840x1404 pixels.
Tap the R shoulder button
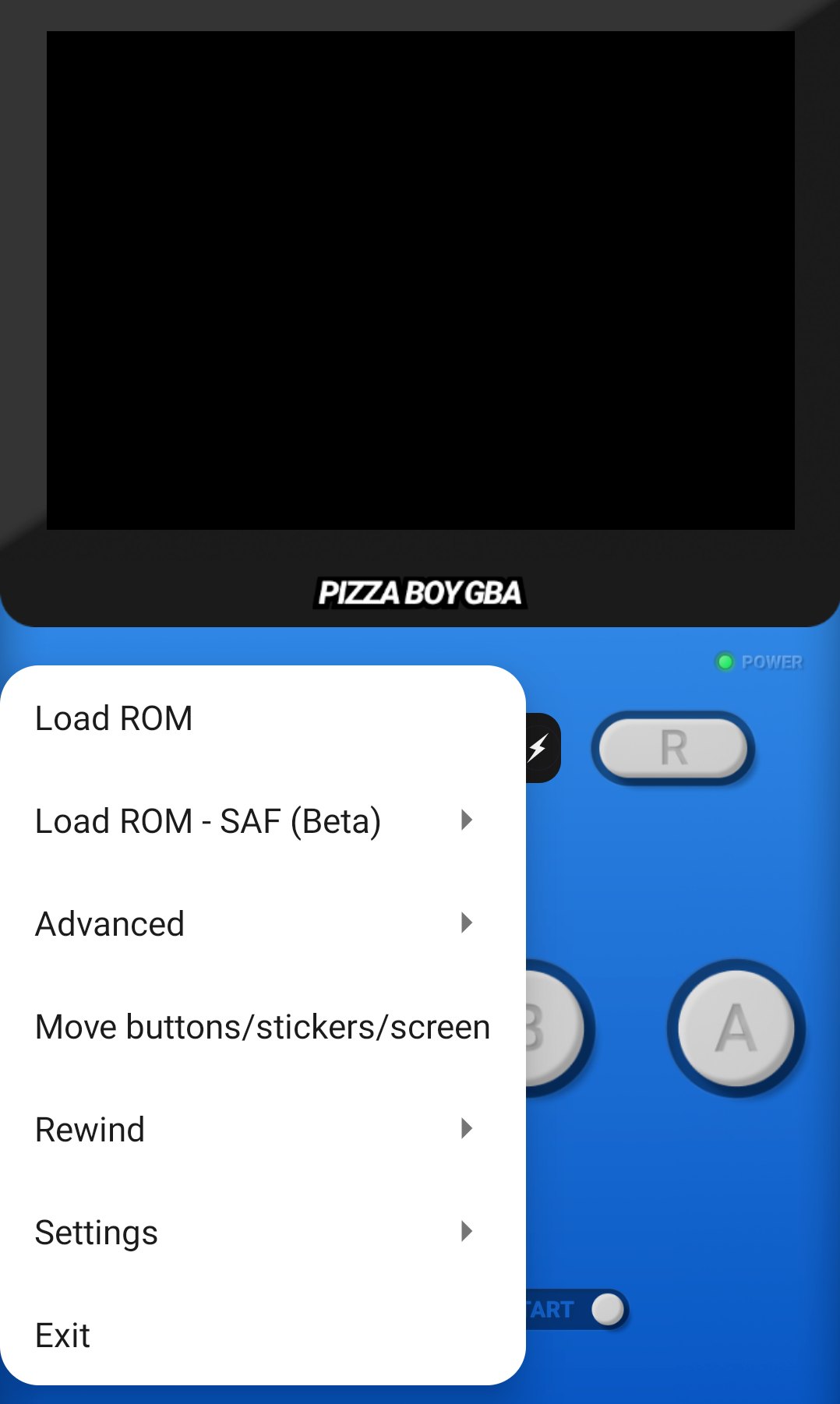[x=673, y=748]
